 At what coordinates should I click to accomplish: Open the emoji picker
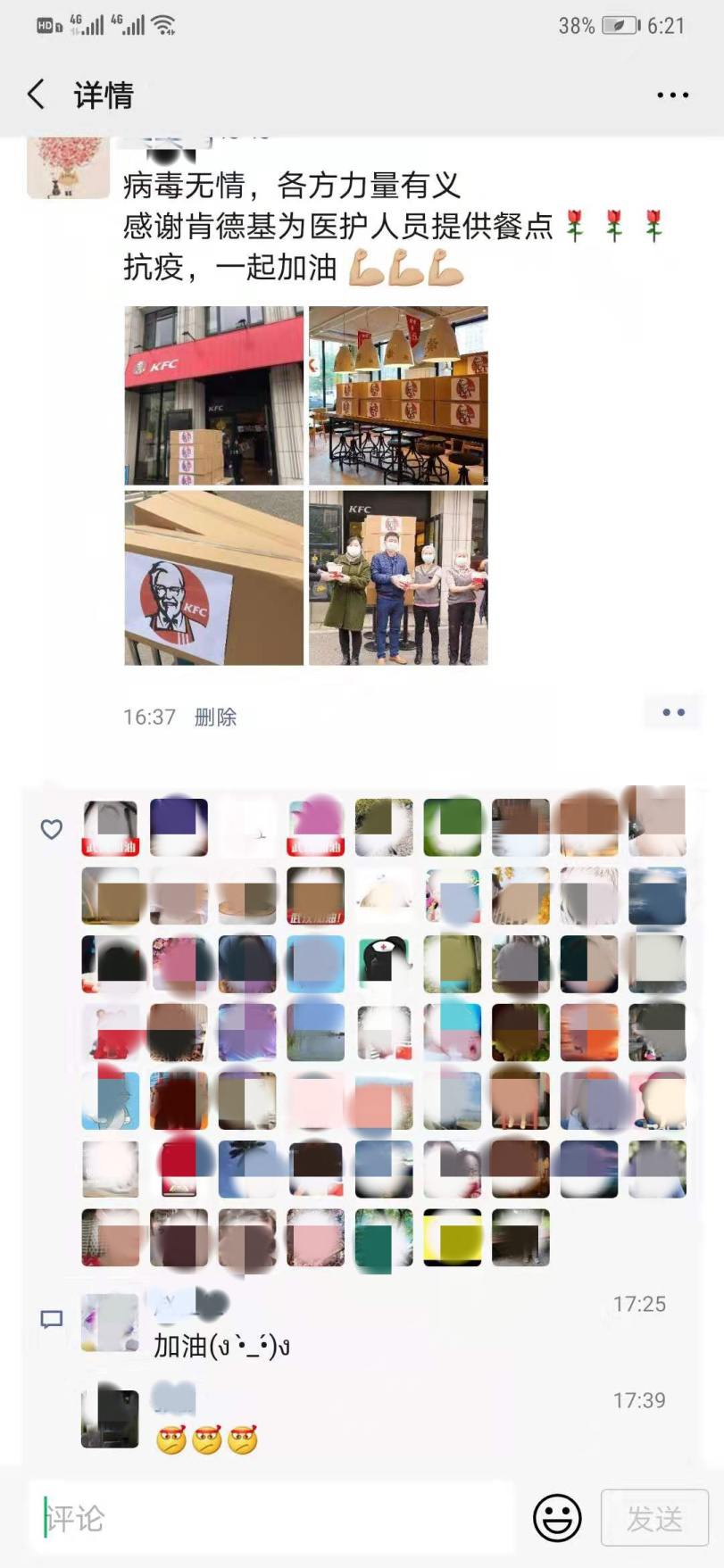click(557, 1517)
